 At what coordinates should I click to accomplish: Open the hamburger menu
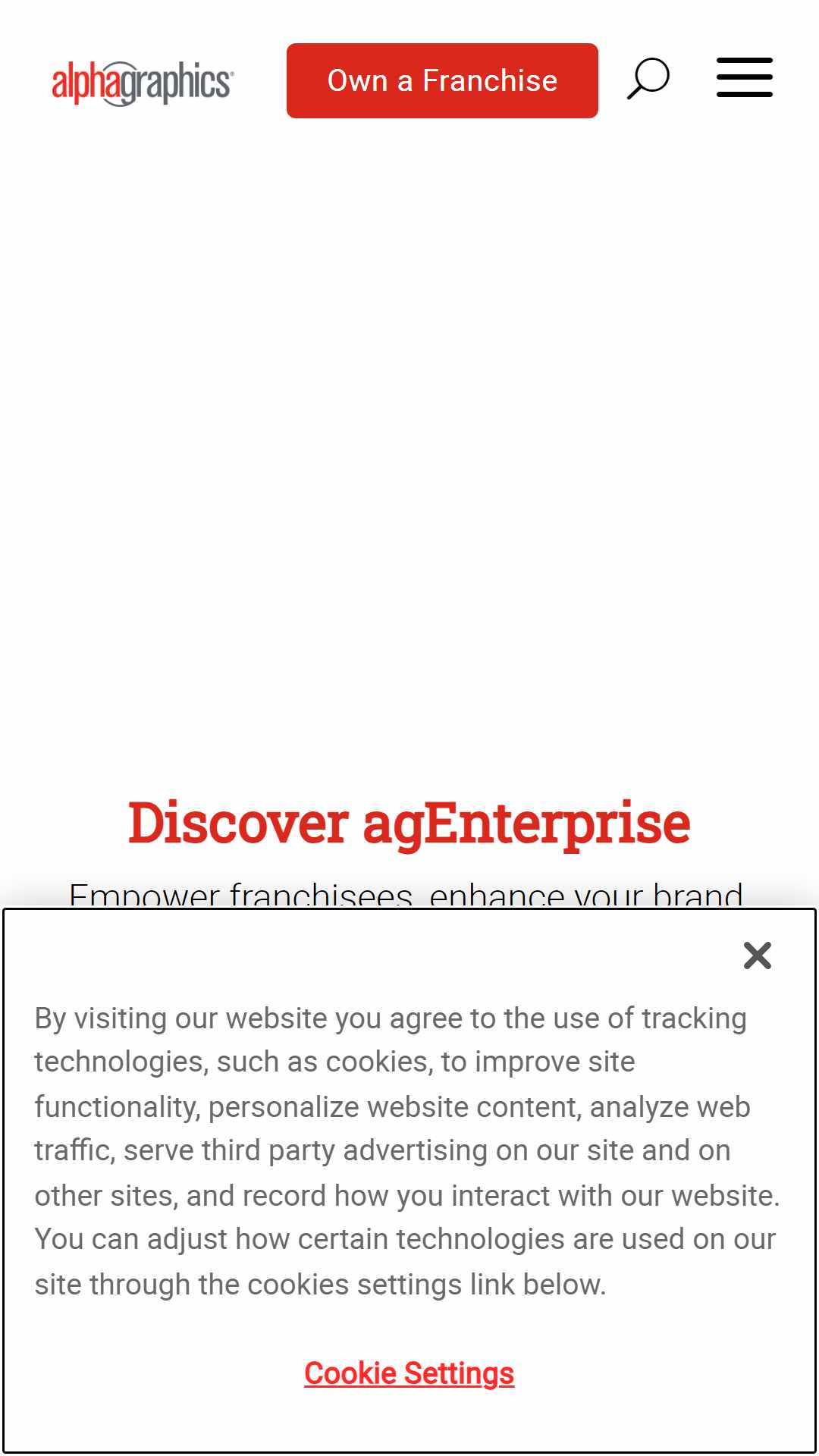pyautogui.click(x=745, y=77)
